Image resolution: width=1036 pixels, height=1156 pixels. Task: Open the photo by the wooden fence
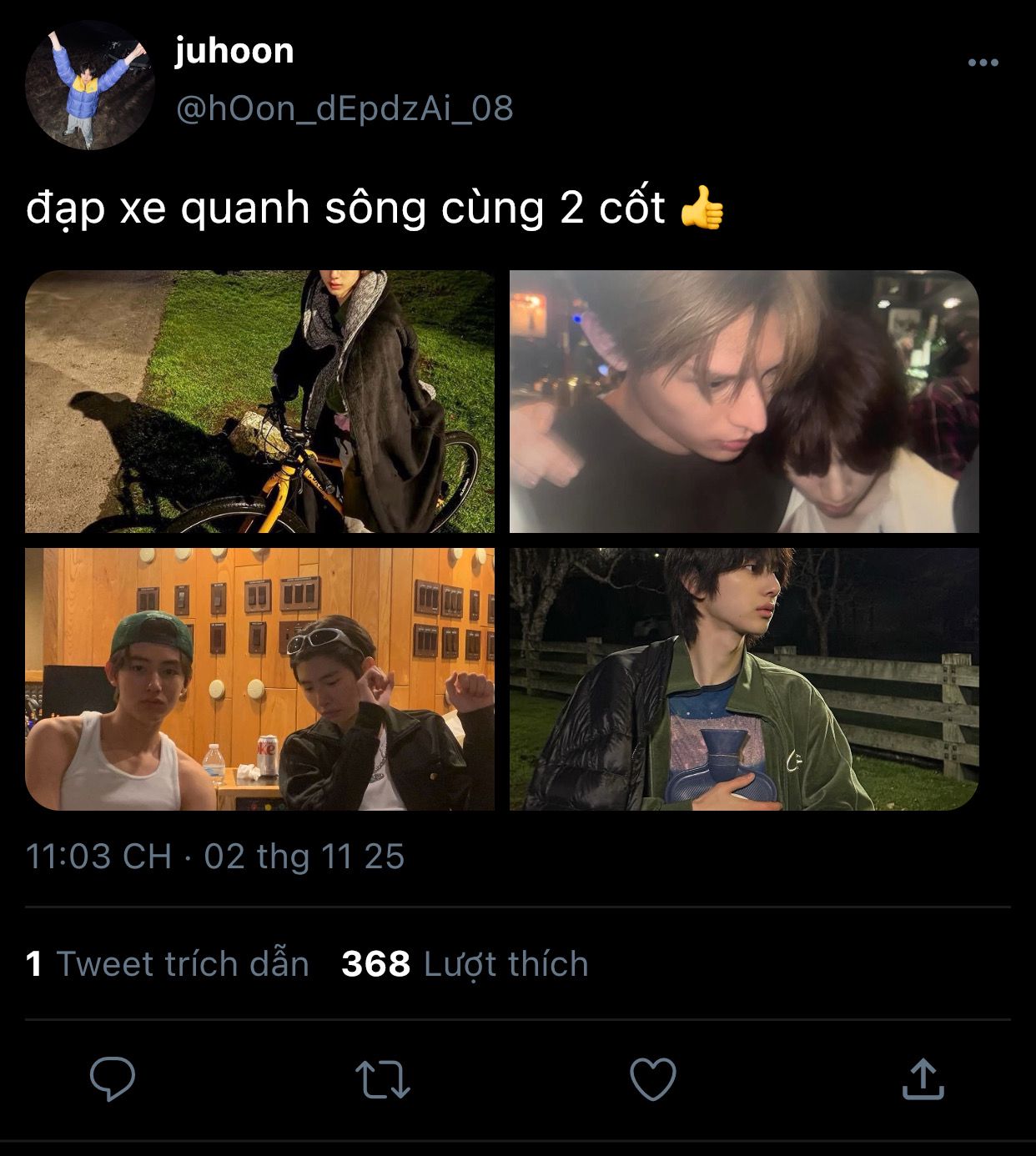click(744, 679)
